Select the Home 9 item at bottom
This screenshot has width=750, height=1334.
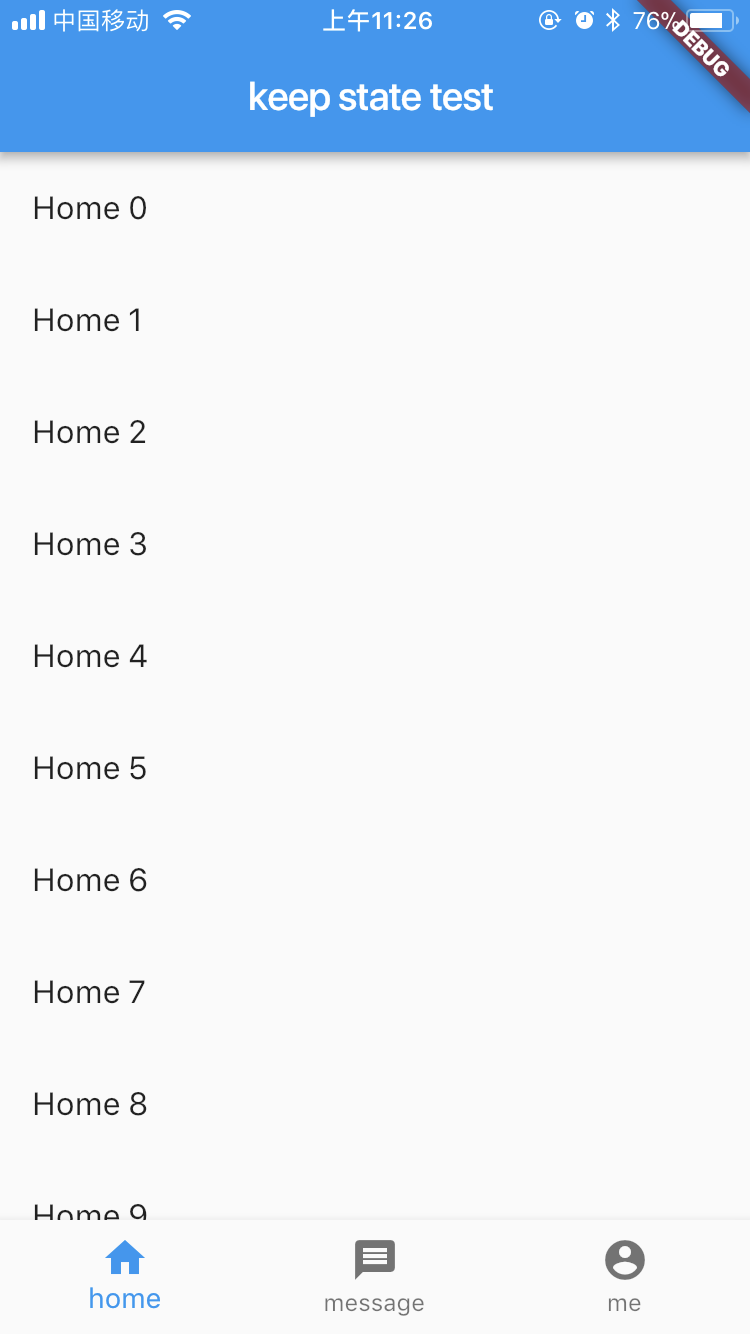(x=89, y=1210)
